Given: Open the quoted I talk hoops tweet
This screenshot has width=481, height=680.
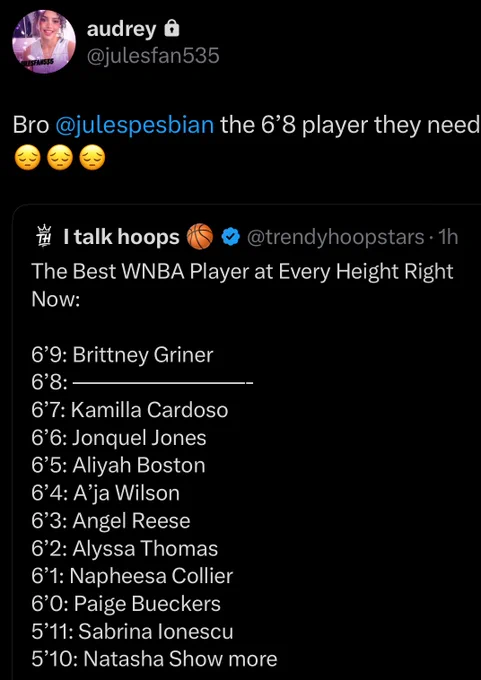Looking at the screenshot, I should (246, 441).
